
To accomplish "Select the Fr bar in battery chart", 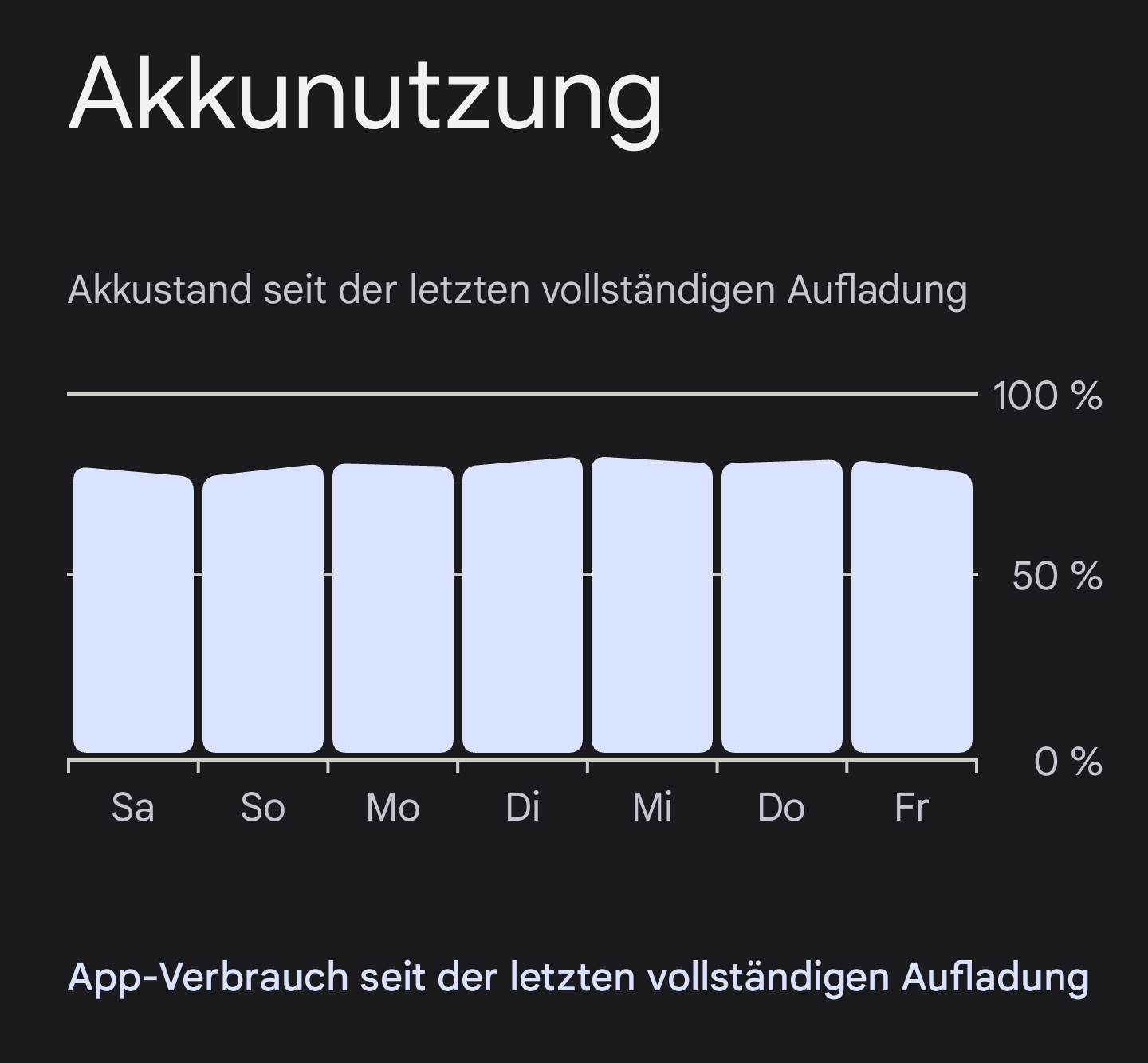I will coord(912,610).
